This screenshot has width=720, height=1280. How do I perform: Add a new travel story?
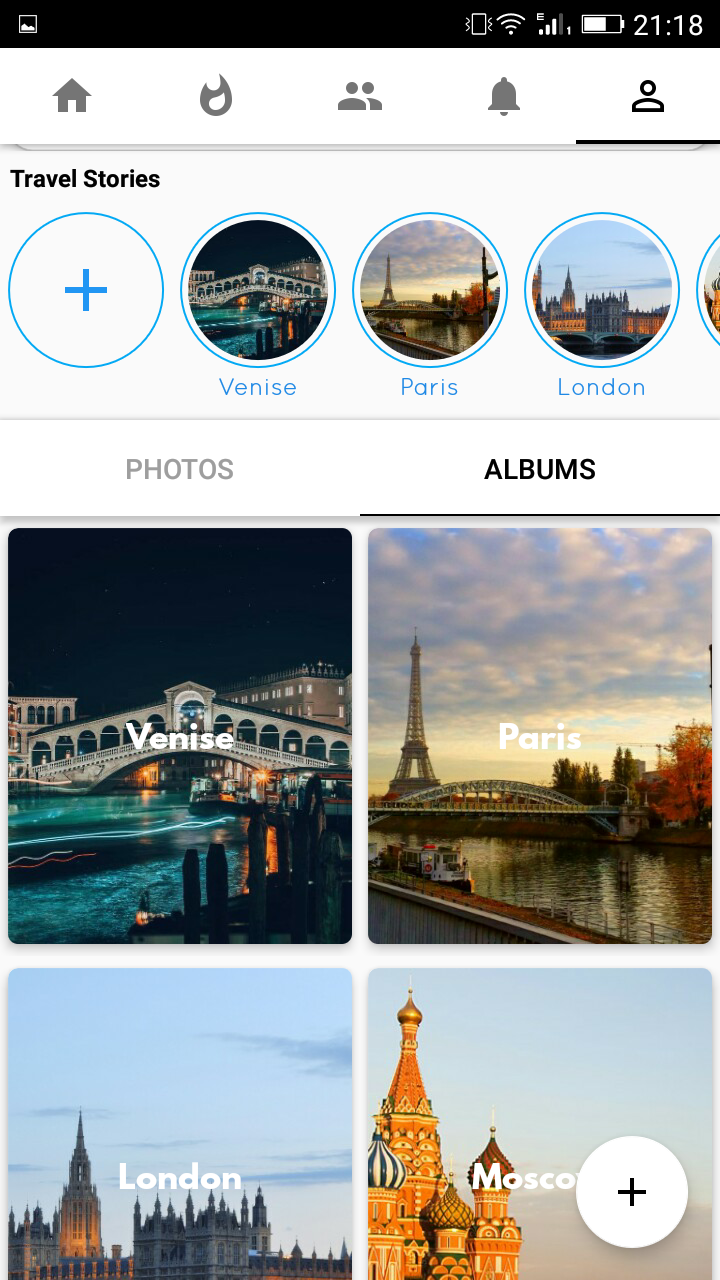tap(86, 290)
